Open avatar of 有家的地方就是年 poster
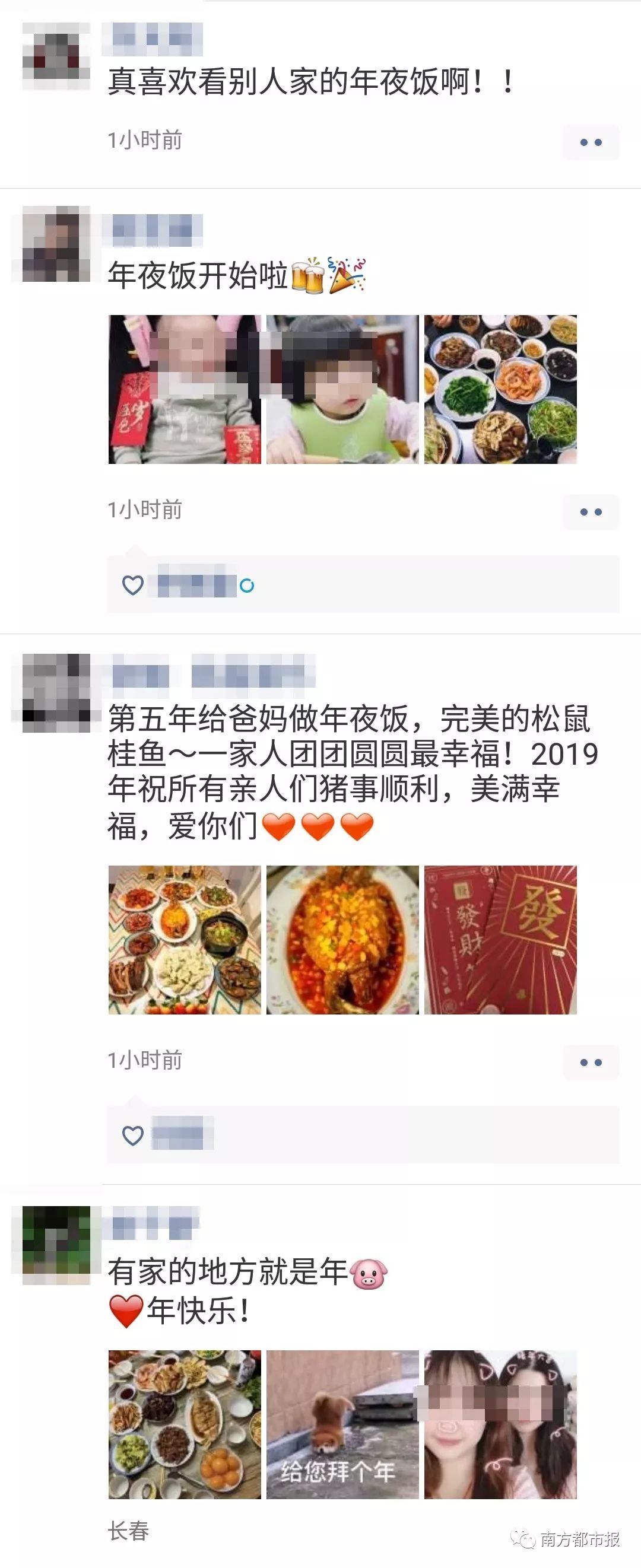Viewport: 641px width, 1568px height. pyautogui.click(x=56, y=1244)
